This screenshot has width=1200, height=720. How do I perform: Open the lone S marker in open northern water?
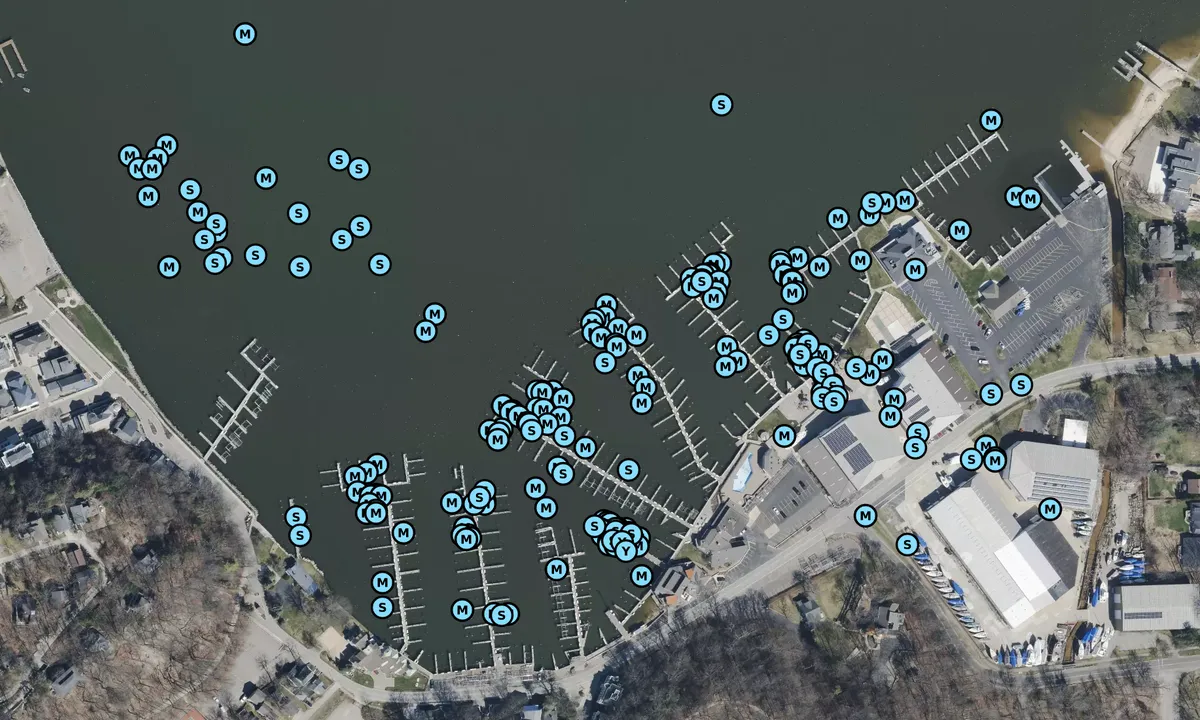click(721, 104)
